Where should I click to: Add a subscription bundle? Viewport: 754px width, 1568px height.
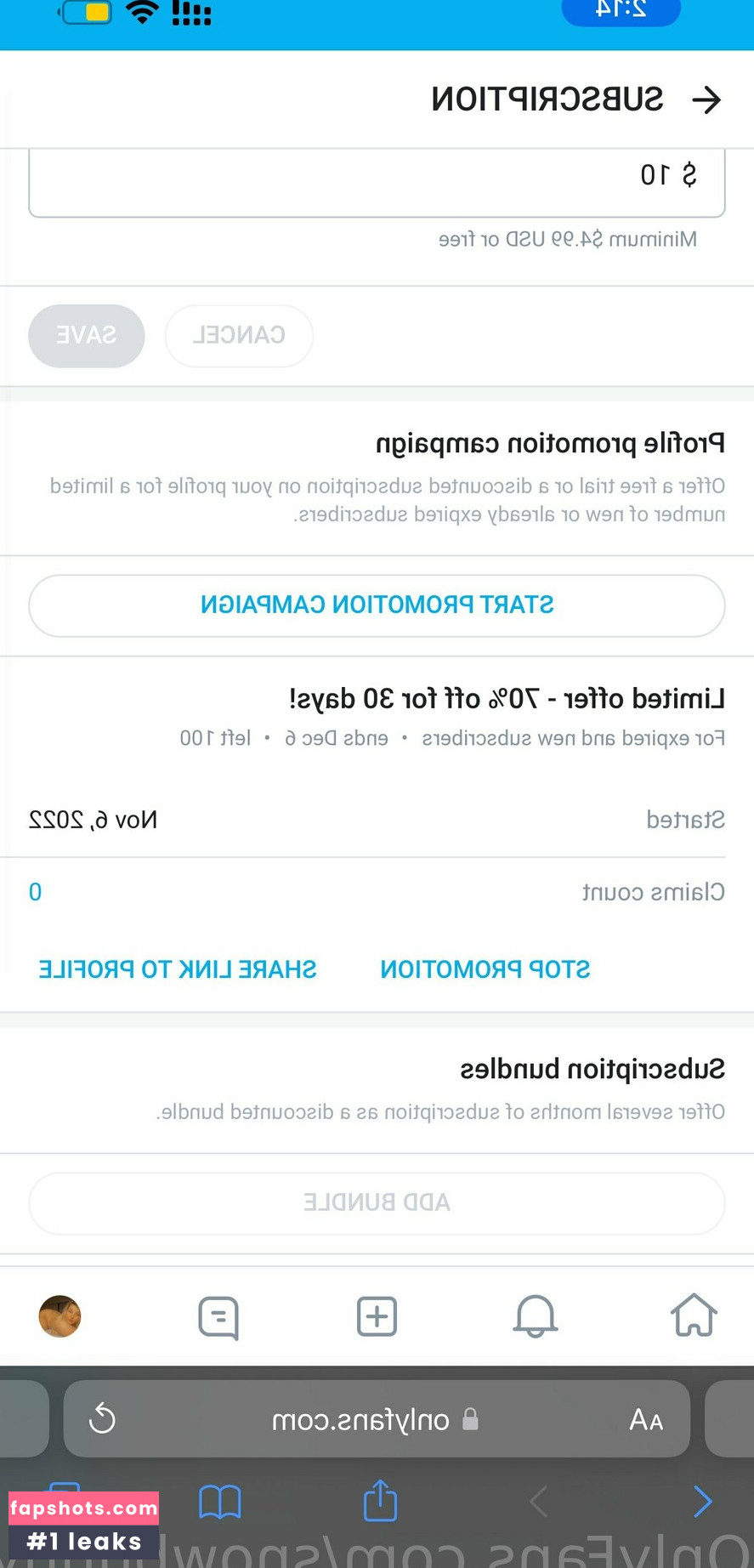(377, 1202)
